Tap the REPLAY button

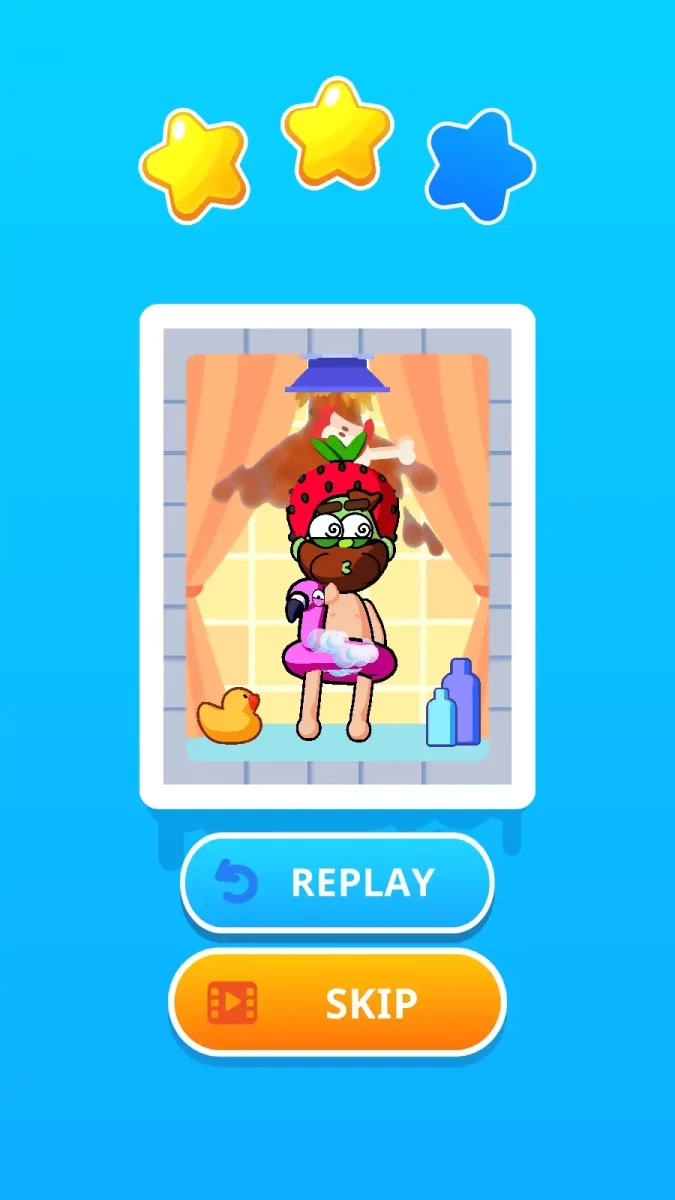pyautogui.click(x=337, y=883)
